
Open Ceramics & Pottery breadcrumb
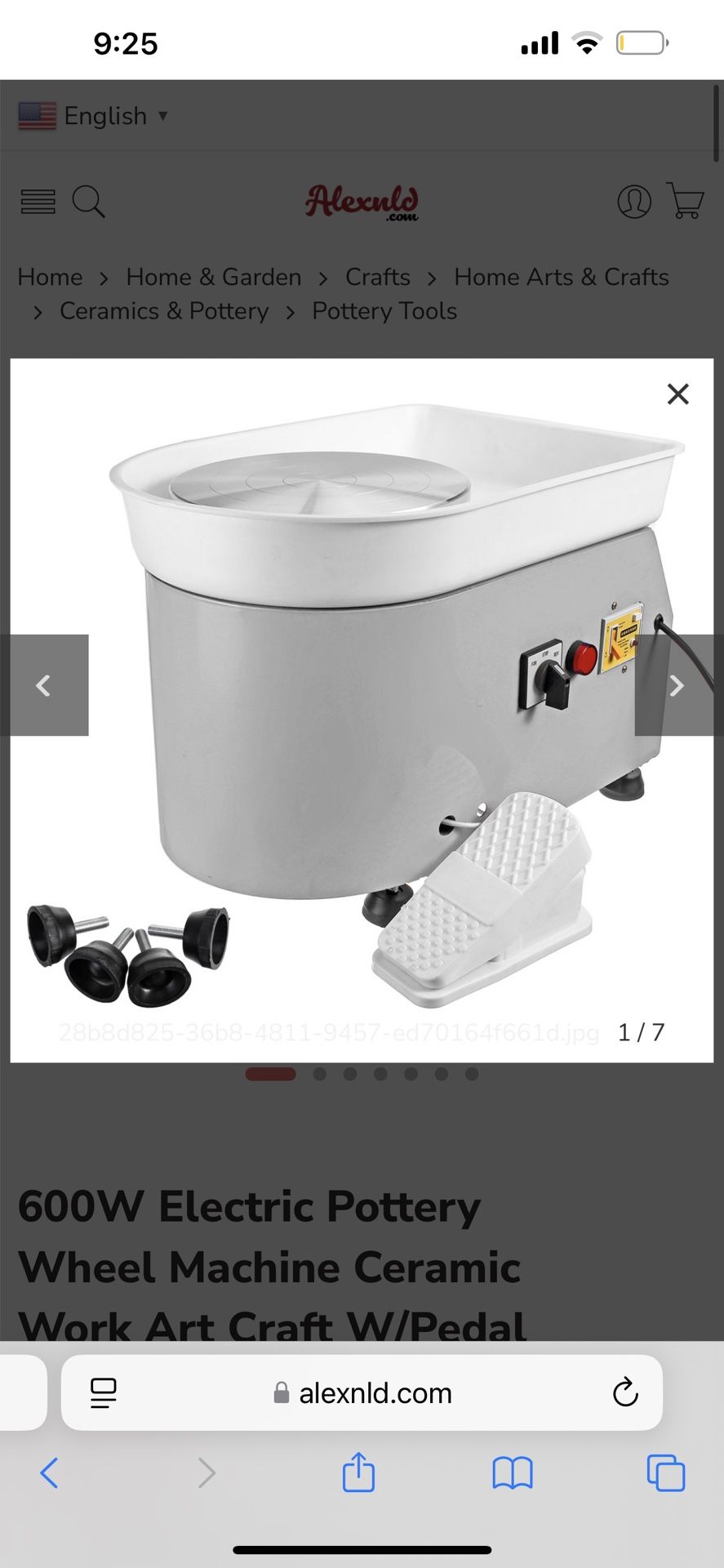click(164, 311)
